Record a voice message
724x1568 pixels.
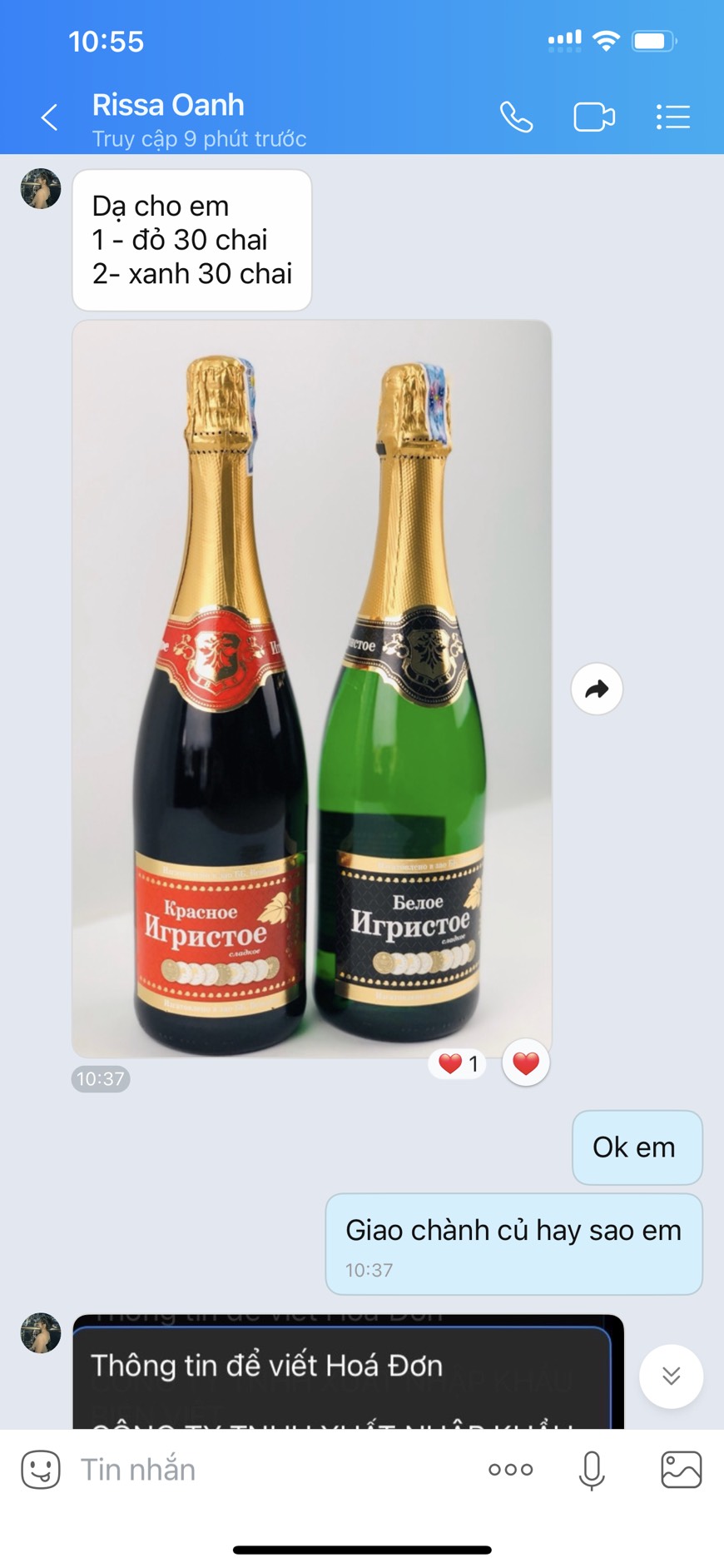592,1469
